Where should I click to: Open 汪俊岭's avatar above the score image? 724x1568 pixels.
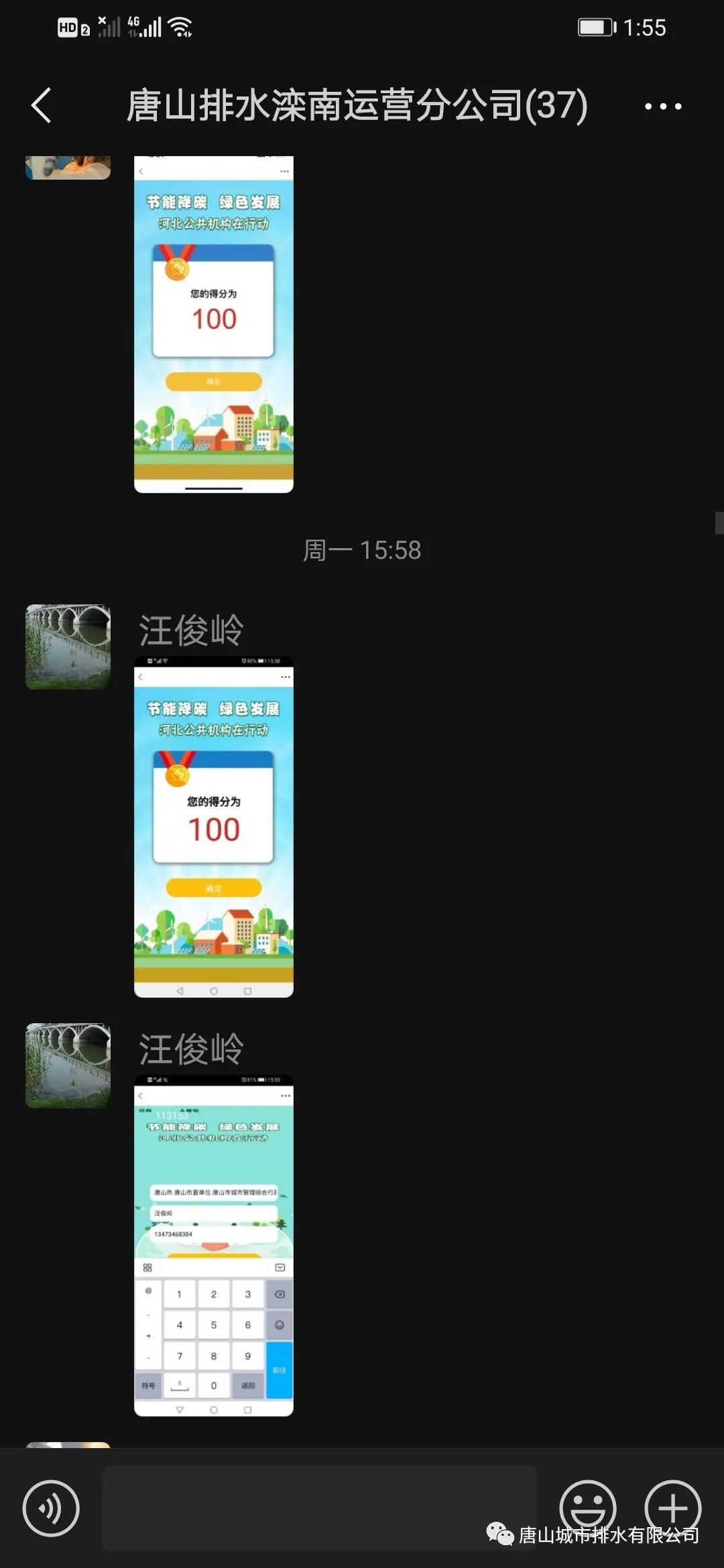[68, 647]
